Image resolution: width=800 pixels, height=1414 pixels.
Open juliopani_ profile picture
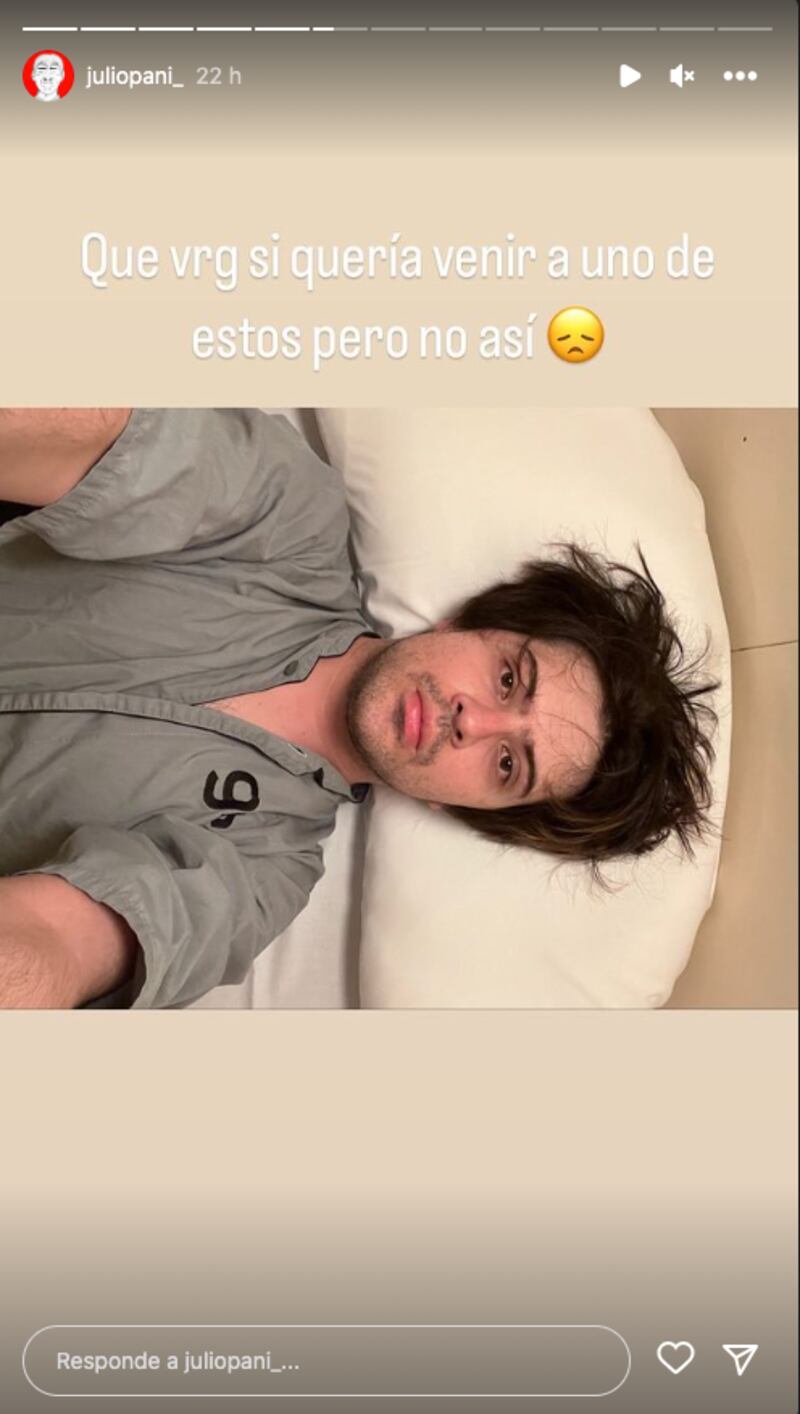pos(48,76)
